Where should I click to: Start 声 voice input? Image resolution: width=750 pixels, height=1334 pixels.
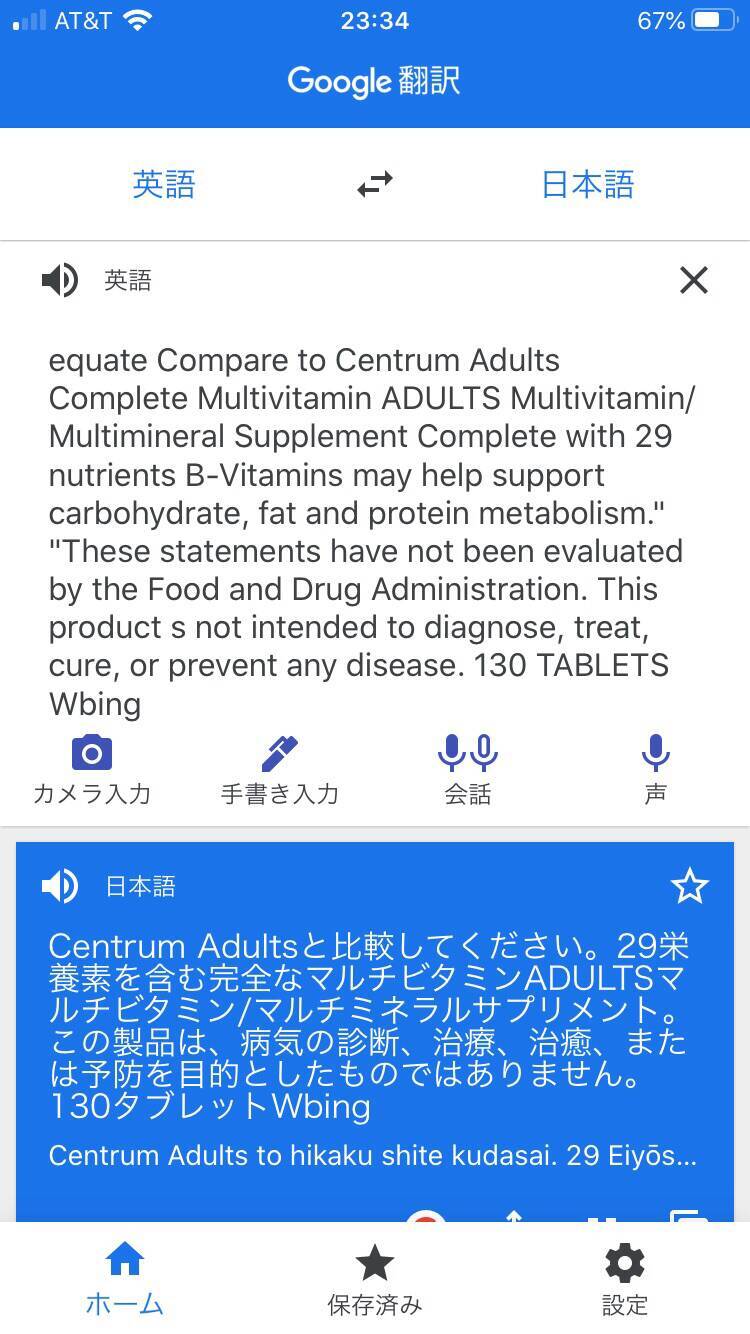[656, 769]
